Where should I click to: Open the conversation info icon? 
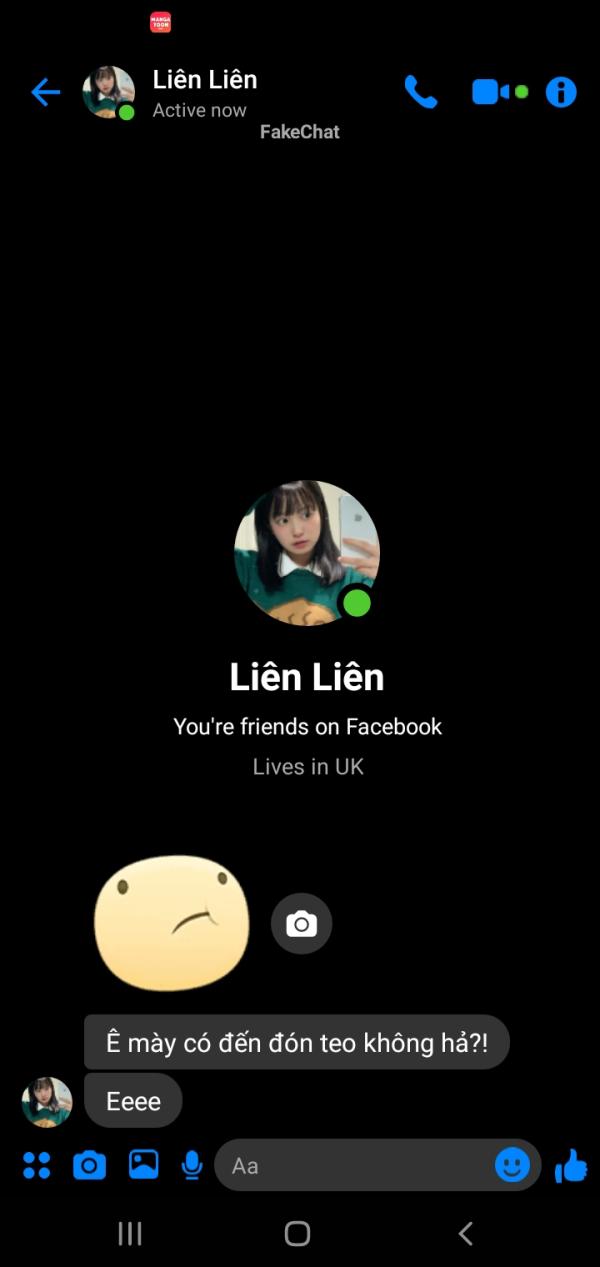tap(561, 92)
